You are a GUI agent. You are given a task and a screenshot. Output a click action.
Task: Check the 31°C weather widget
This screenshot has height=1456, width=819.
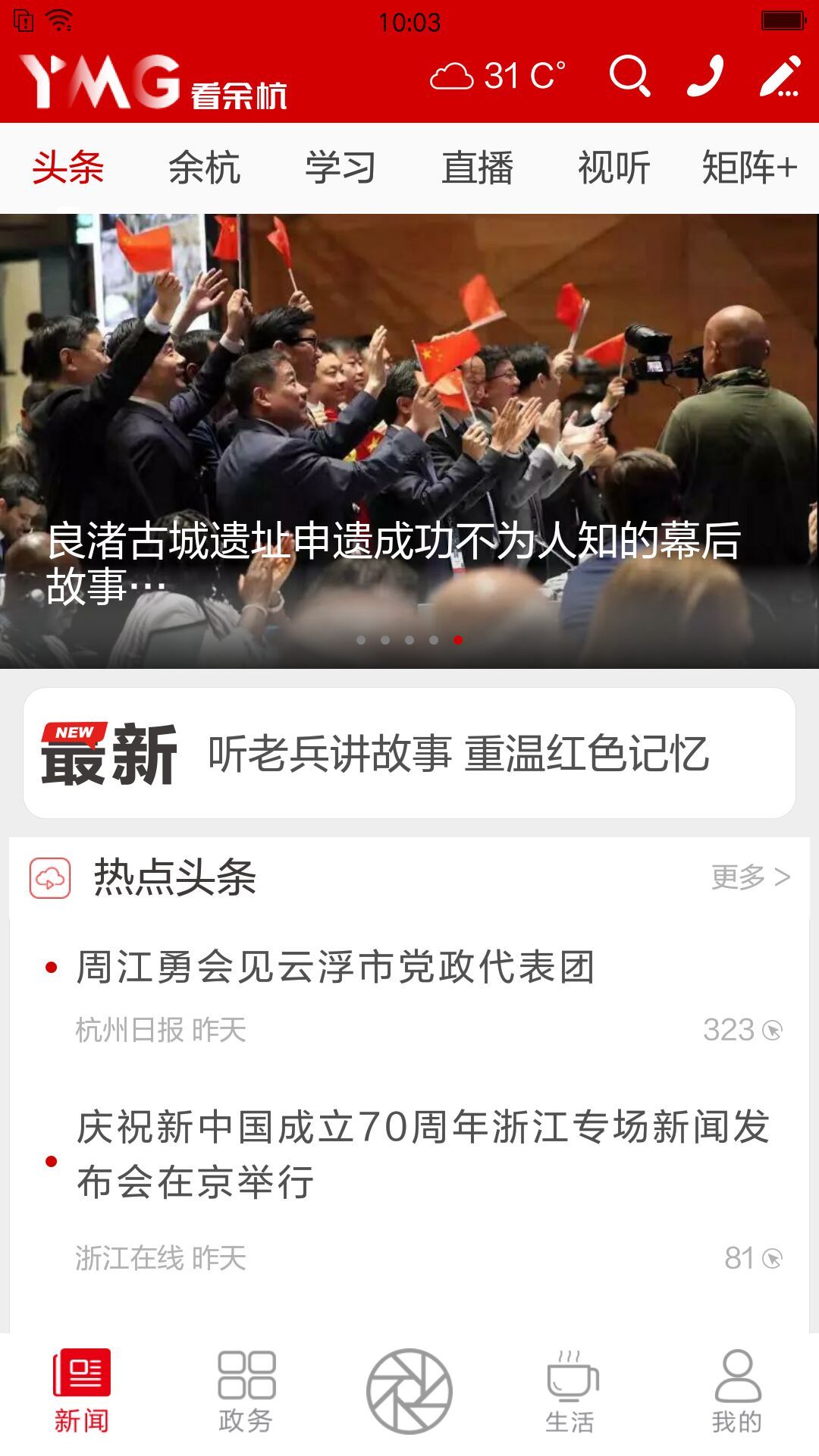tap(498, 76)
